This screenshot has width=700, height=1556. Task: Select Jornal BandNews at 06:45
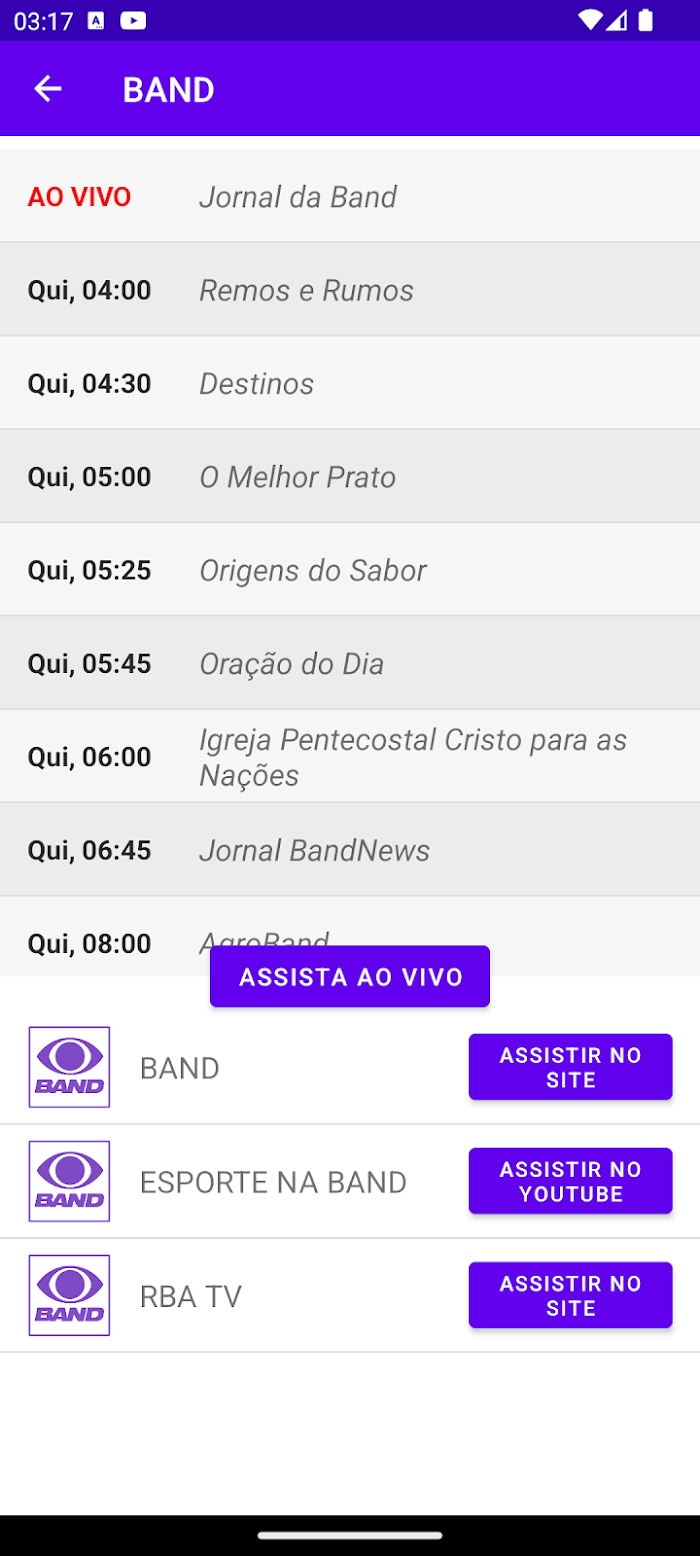[350, 850]
